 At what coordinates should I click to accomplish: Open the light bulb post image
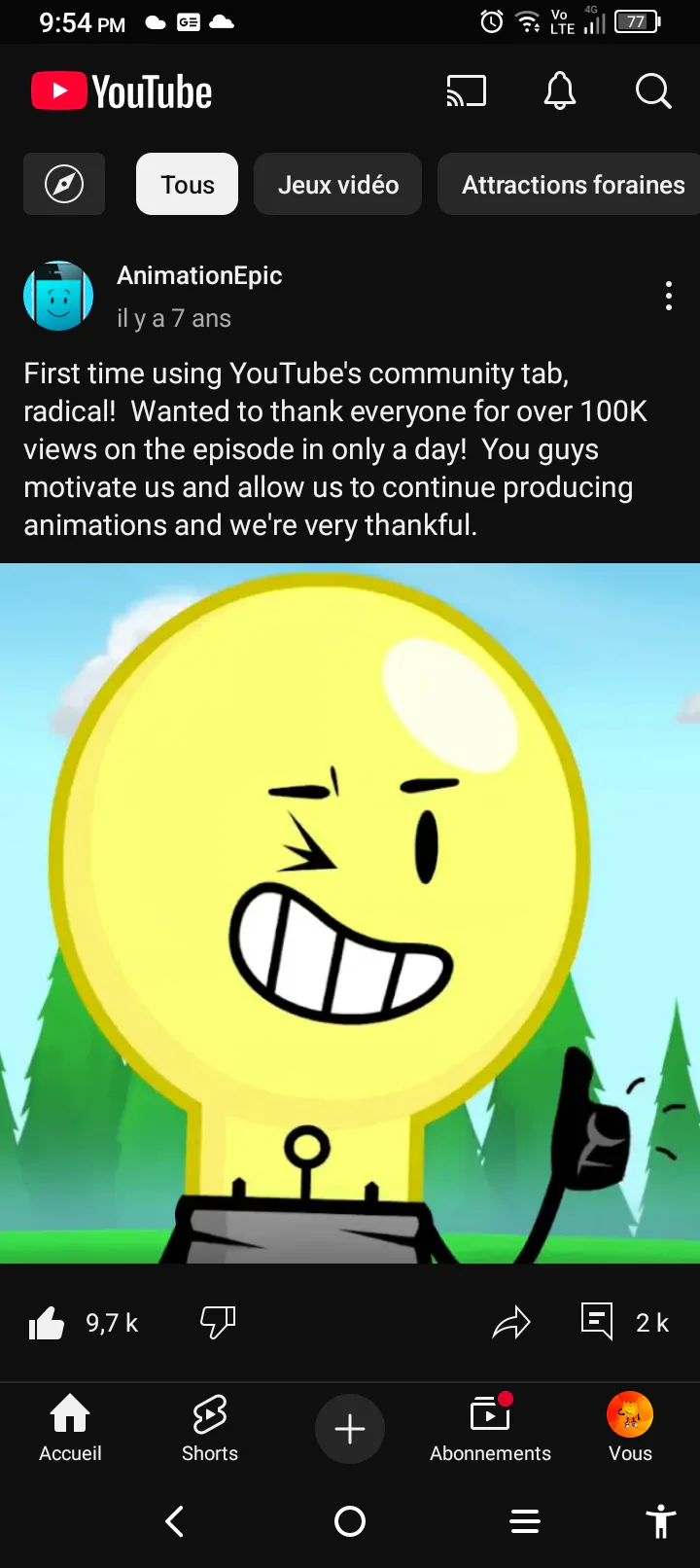(350, 913)
